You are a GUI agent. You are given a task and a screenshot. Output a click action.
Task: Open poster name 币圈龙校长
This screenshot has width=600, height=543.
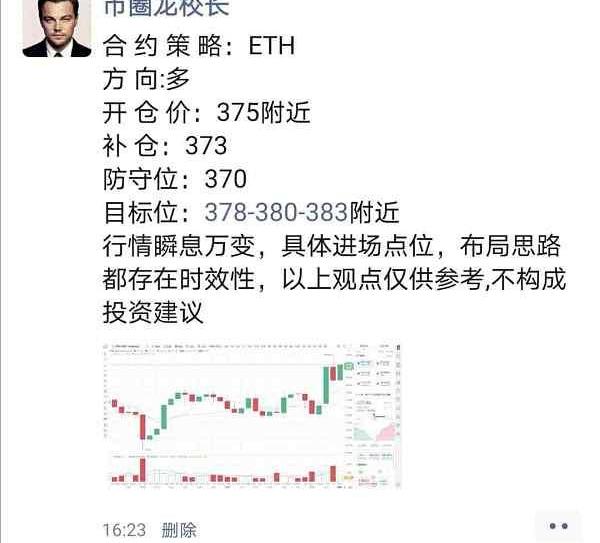point(165,8)
